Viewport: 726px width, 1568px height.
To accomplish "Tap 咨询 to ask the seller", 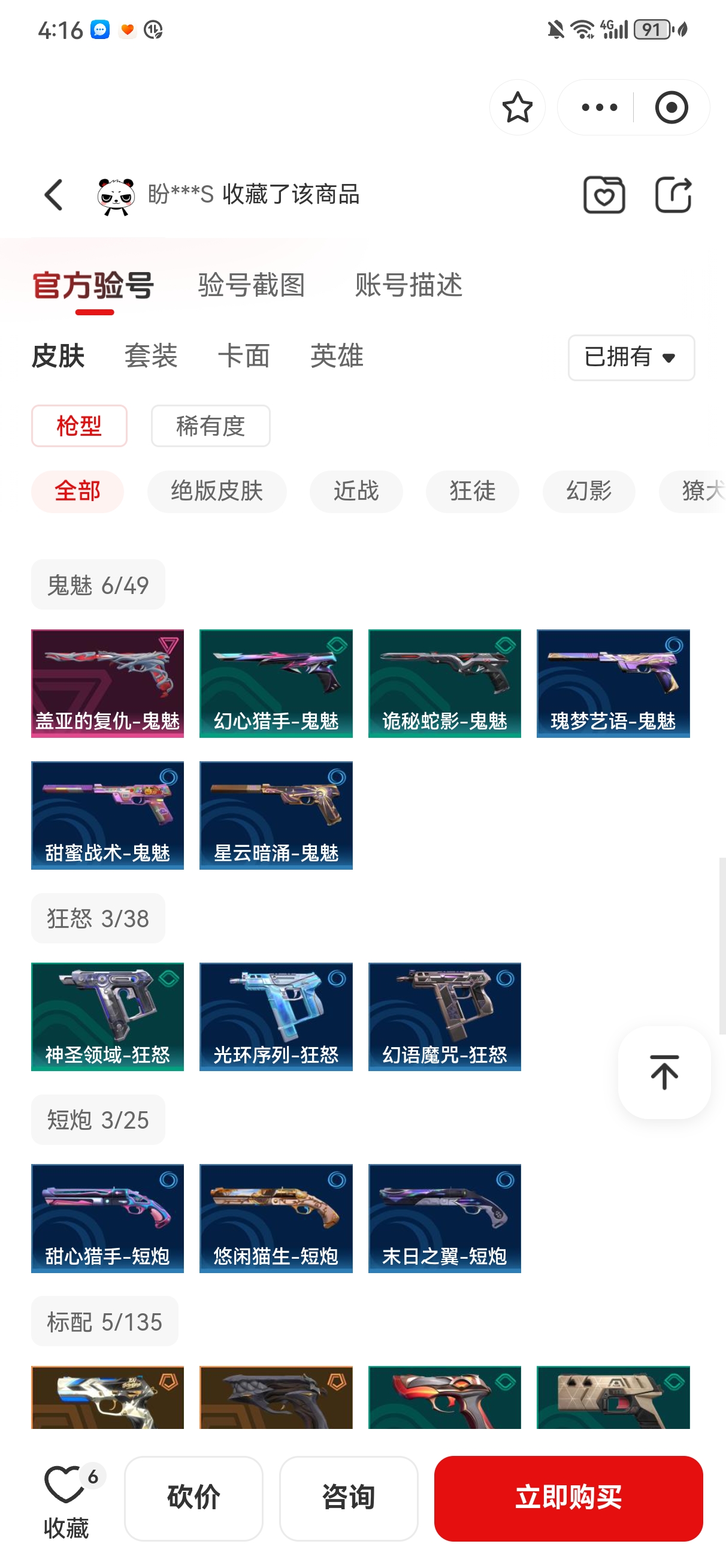I will 348,1497.
